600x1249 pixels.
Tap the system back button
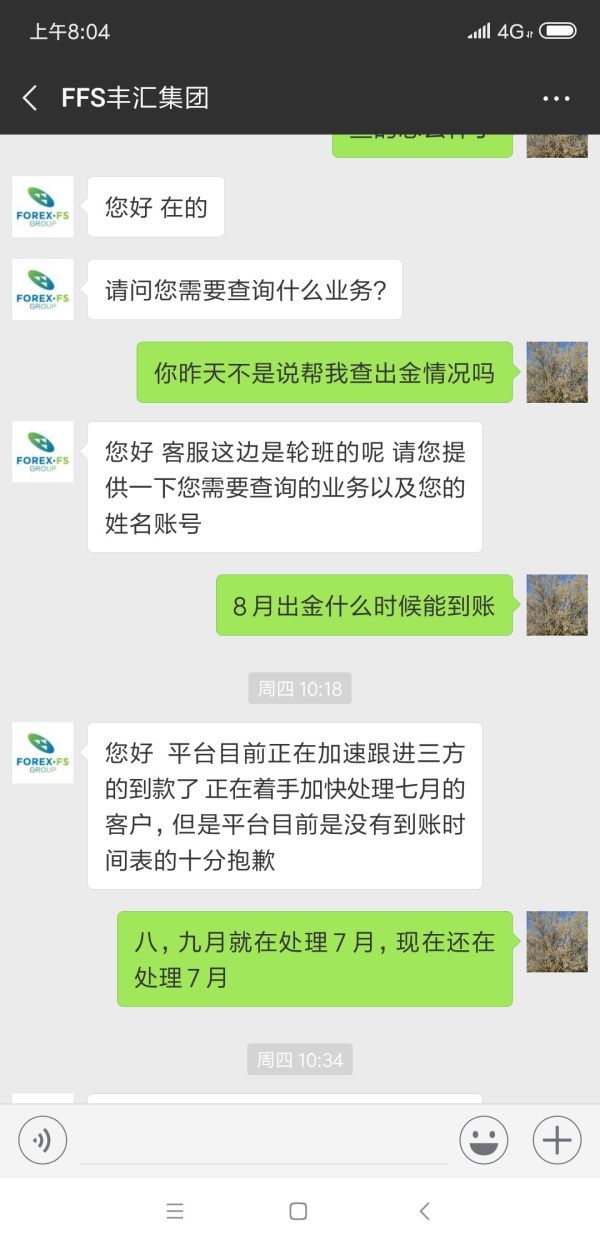point(424,1211)
